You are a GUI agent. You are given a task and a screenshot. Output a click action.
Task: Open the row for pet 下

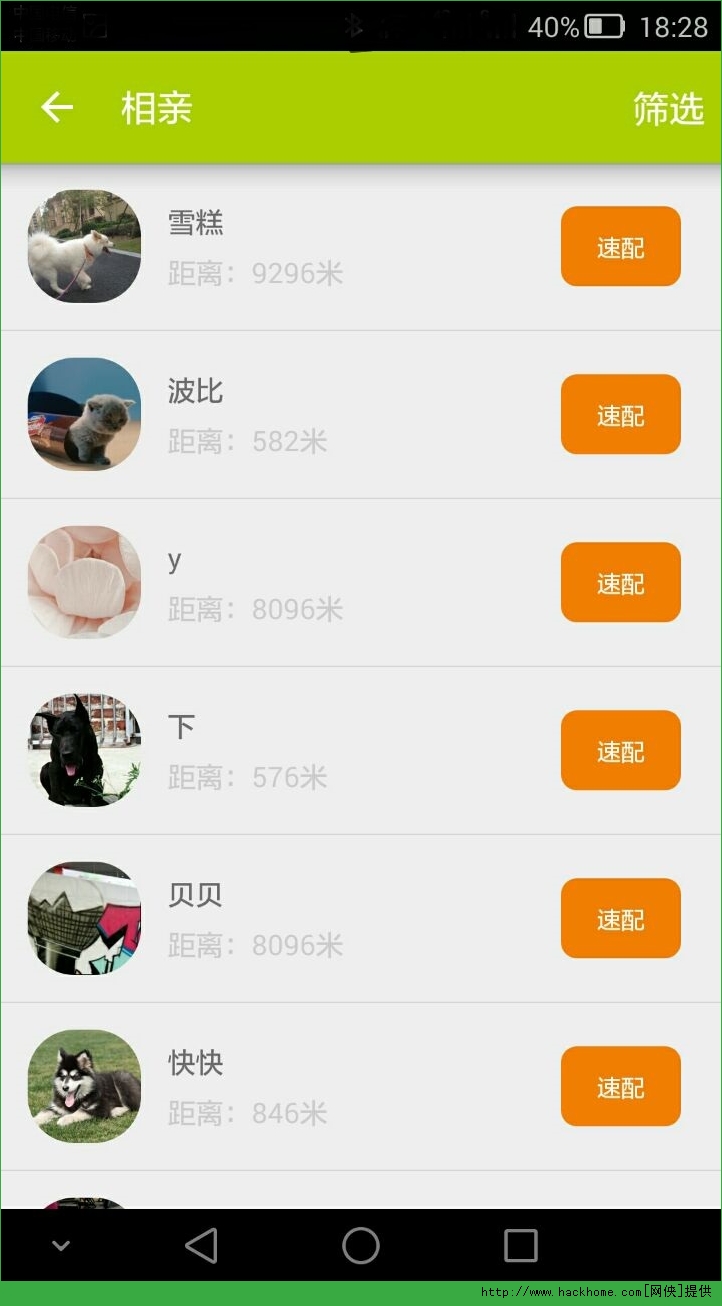(300, 751)
